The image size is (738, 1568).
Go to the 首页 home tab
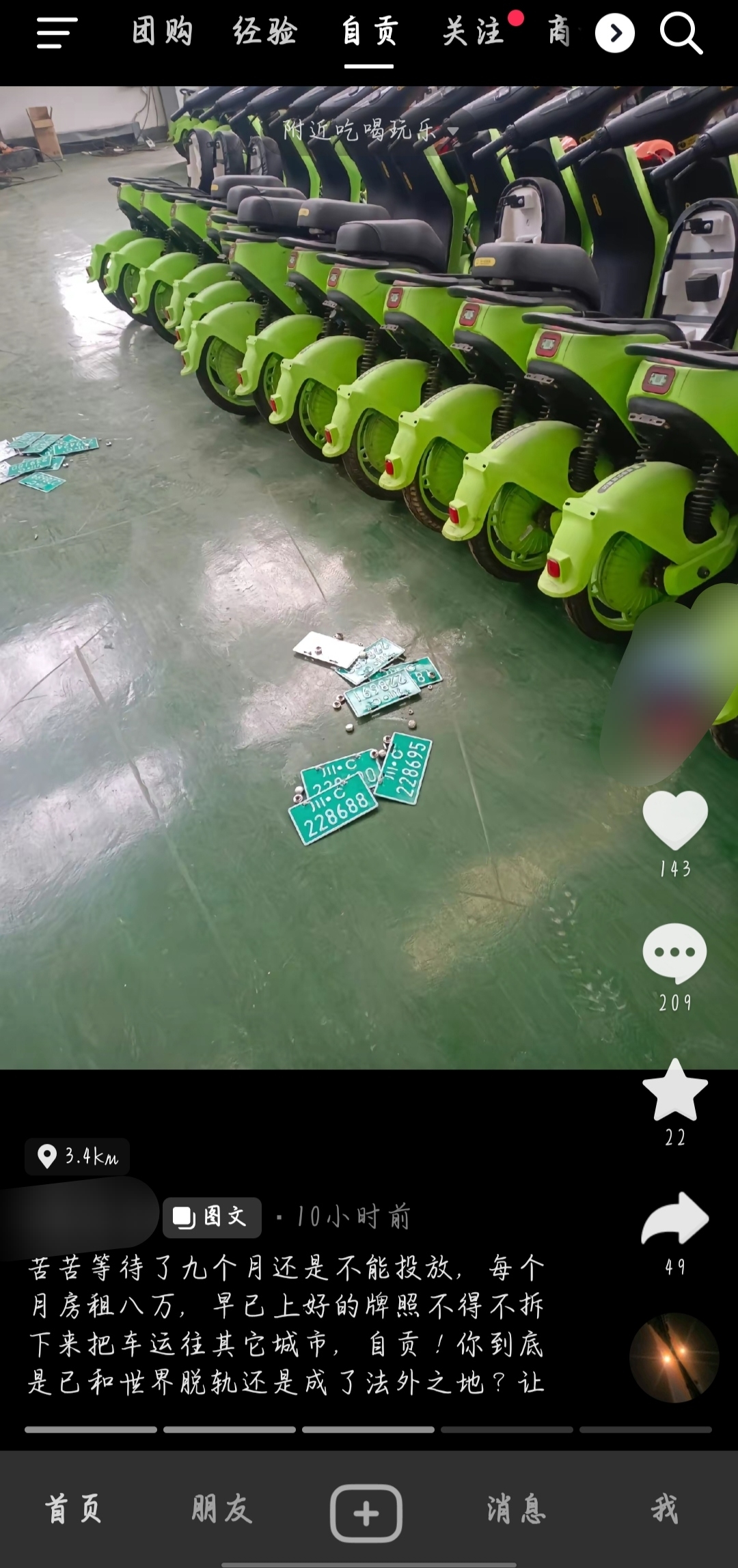[74, 1509]
